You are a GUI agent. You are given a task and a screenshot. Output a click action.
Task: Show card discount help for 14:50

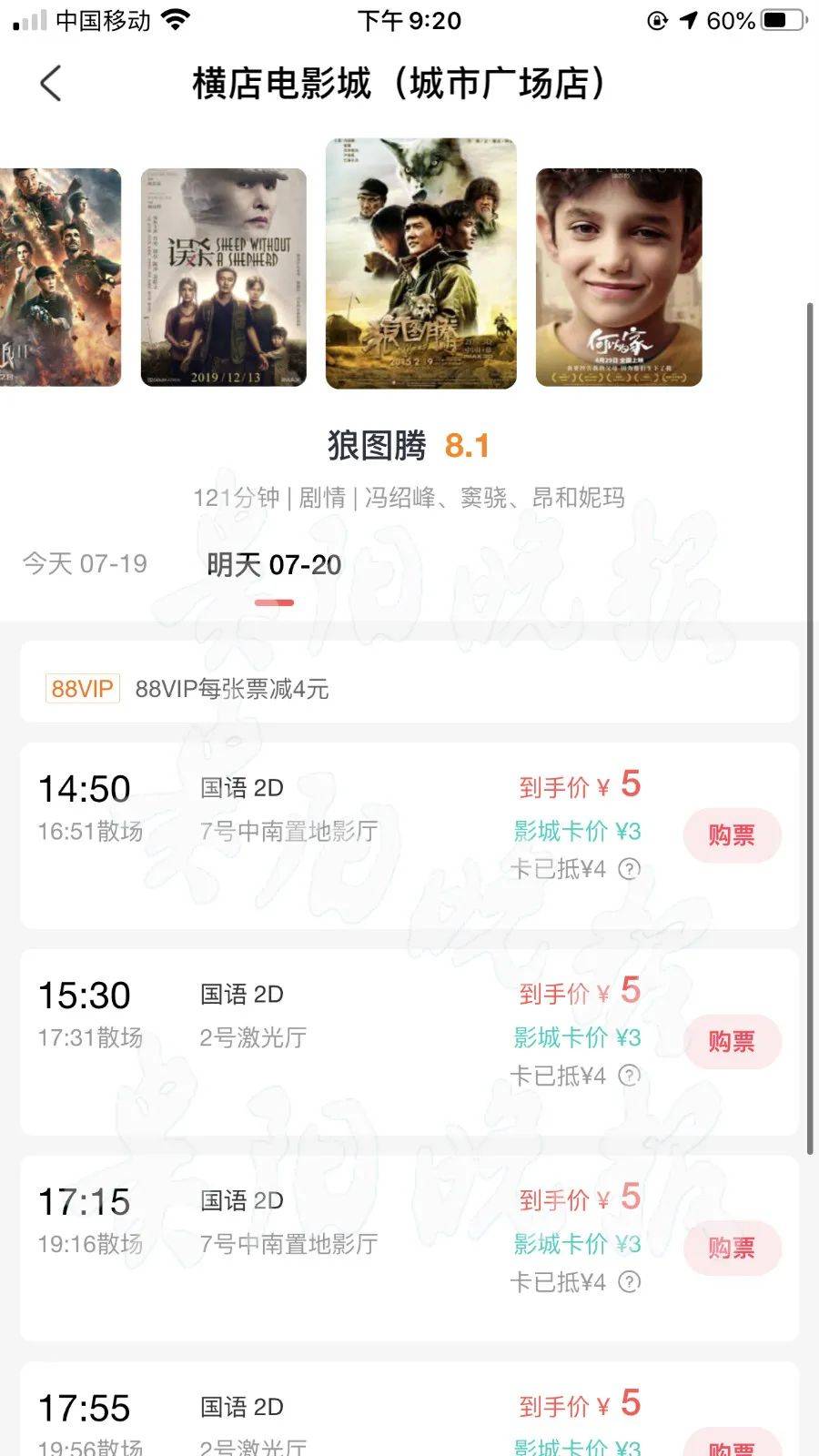pos(630,869)
